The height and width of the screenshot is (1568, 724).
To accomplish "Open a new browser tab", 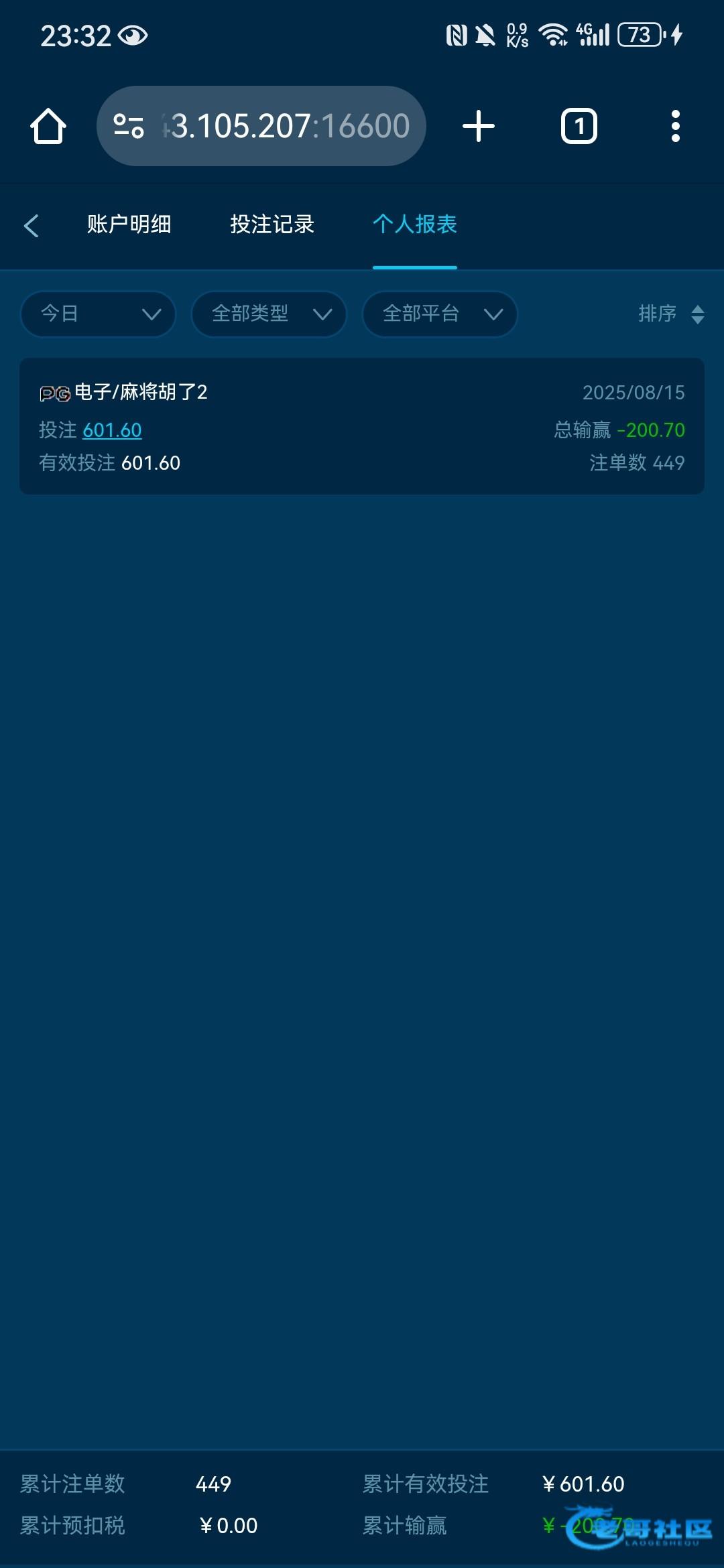I will [479, 126].
